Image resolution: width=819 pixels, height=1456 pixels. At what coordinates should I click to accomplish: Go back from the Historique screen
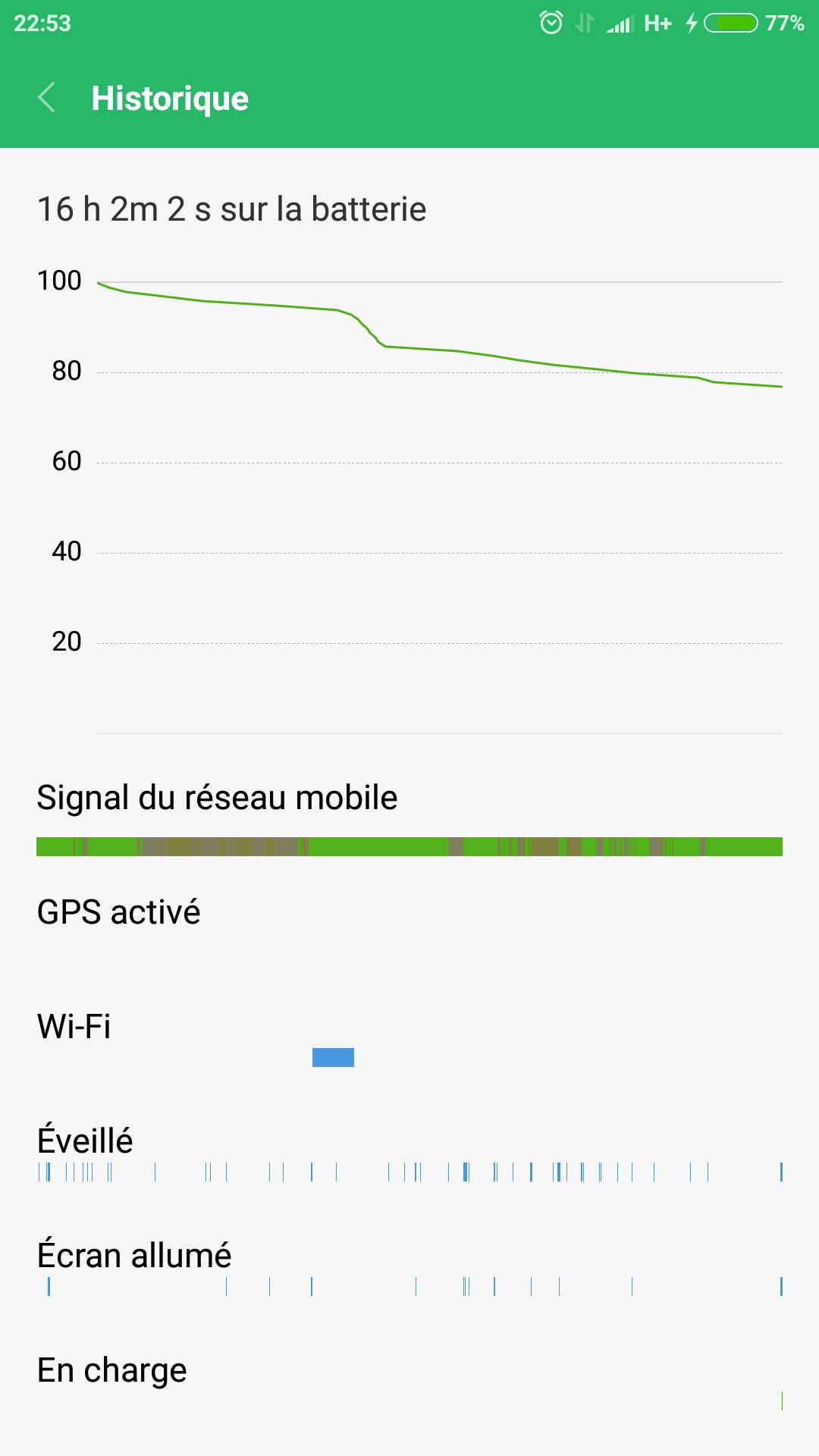[x=46, y=98]
